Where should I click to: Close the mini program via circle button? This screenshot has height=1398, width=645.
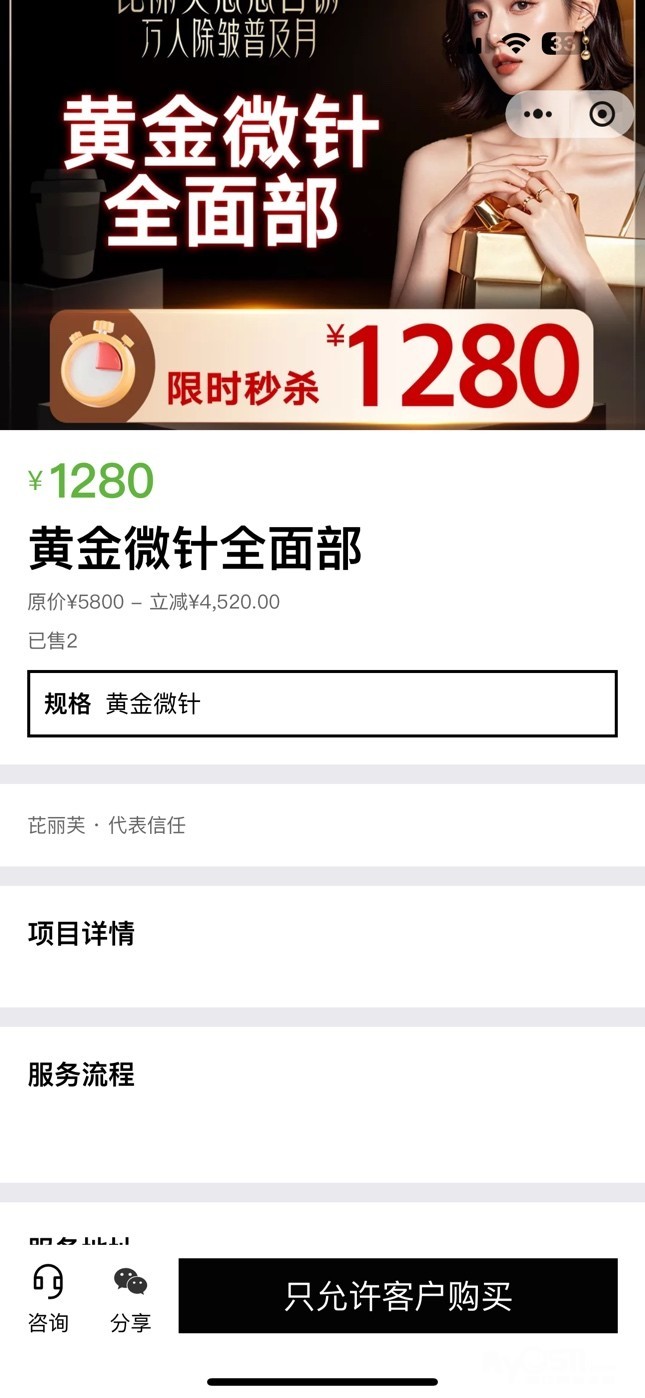(x=602, y=114)
